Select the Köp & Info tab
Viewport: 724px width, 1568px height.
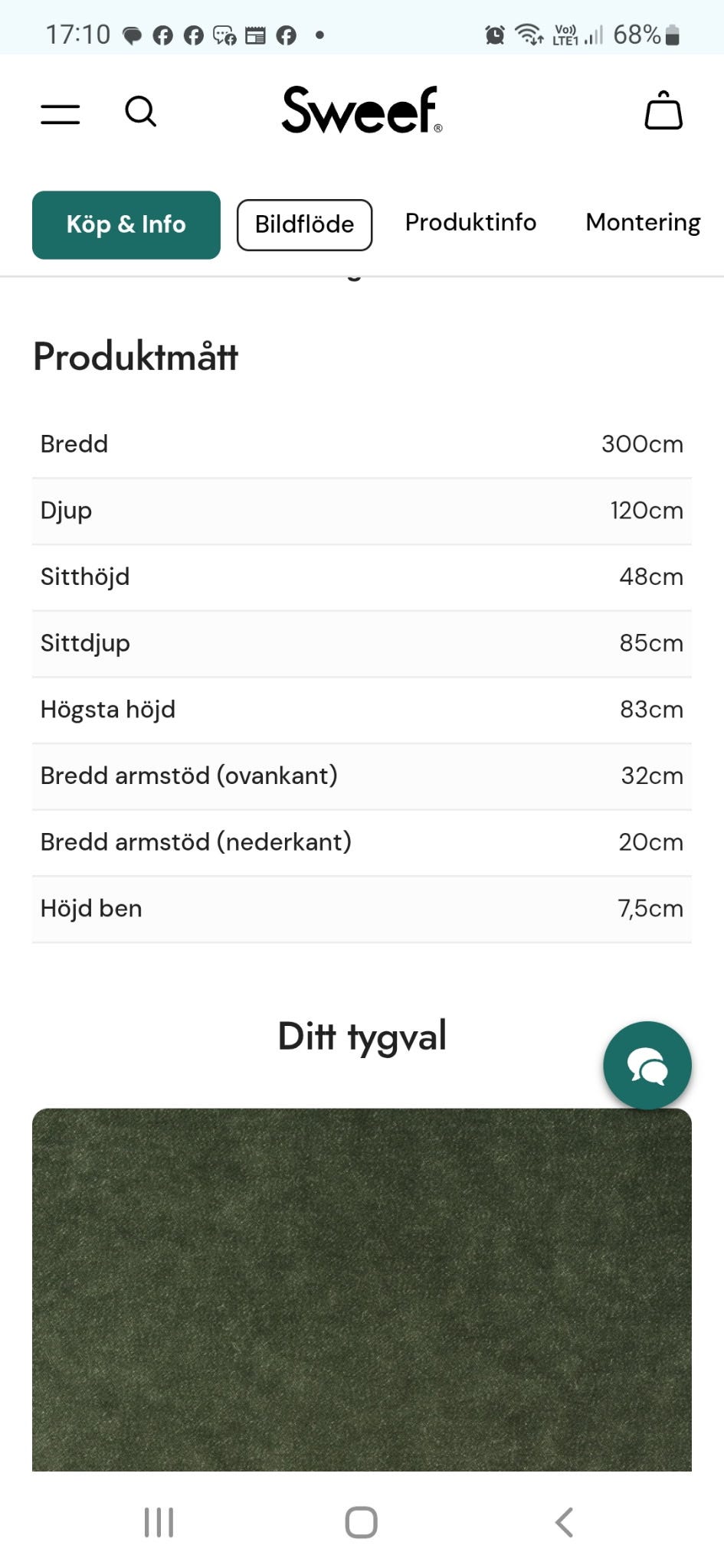[126, 225]
